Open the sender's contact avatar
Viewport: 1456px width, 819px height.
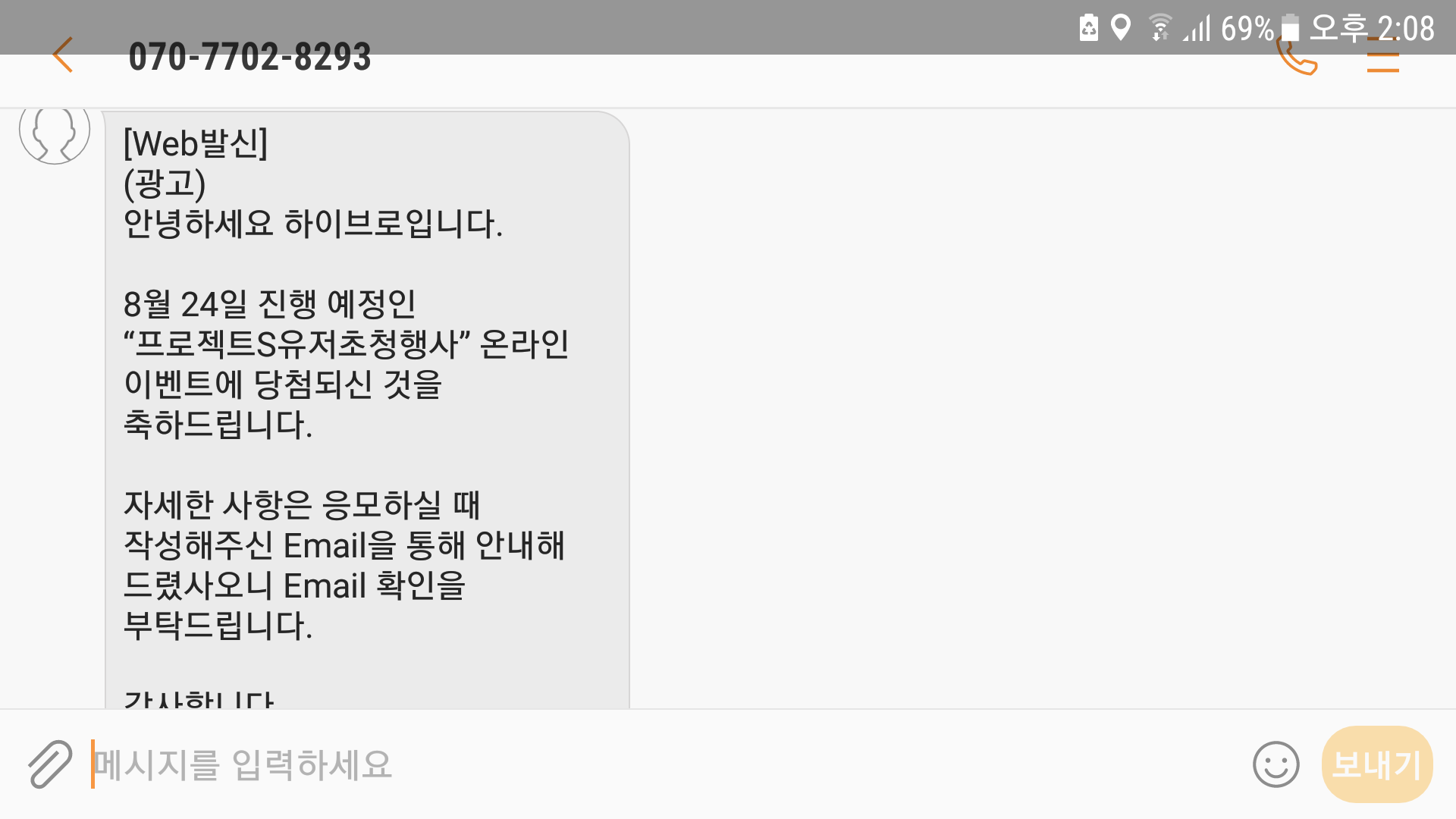[x=55, y=130]
